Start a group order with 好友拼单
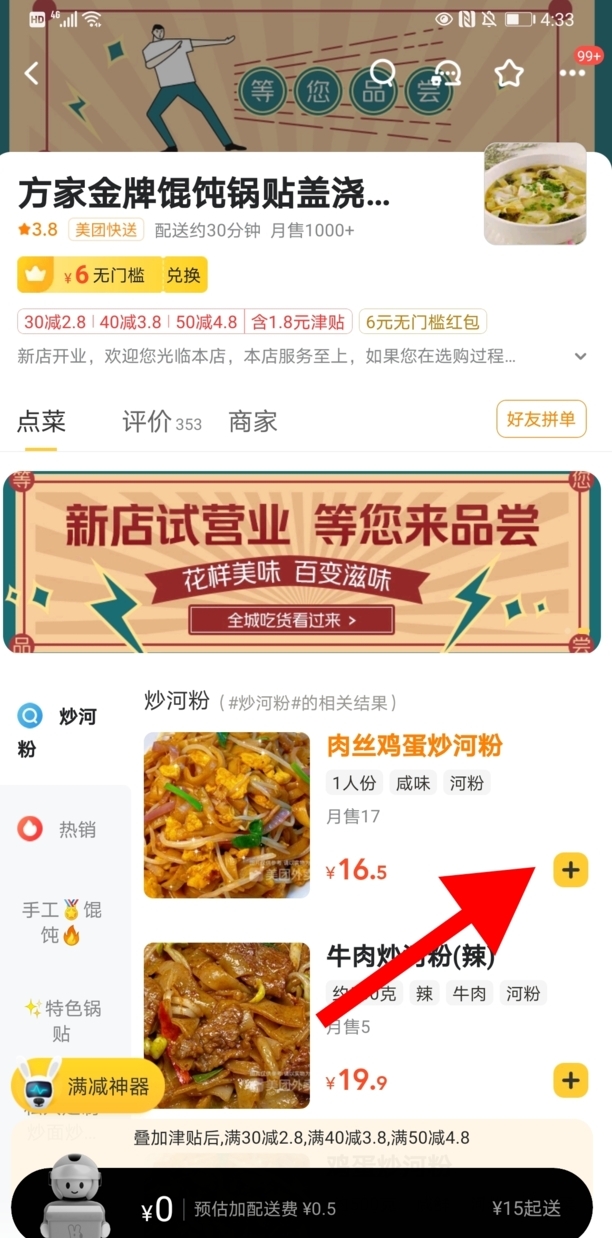This screenshot has height=1238, width=612. (x=541, y=419)
